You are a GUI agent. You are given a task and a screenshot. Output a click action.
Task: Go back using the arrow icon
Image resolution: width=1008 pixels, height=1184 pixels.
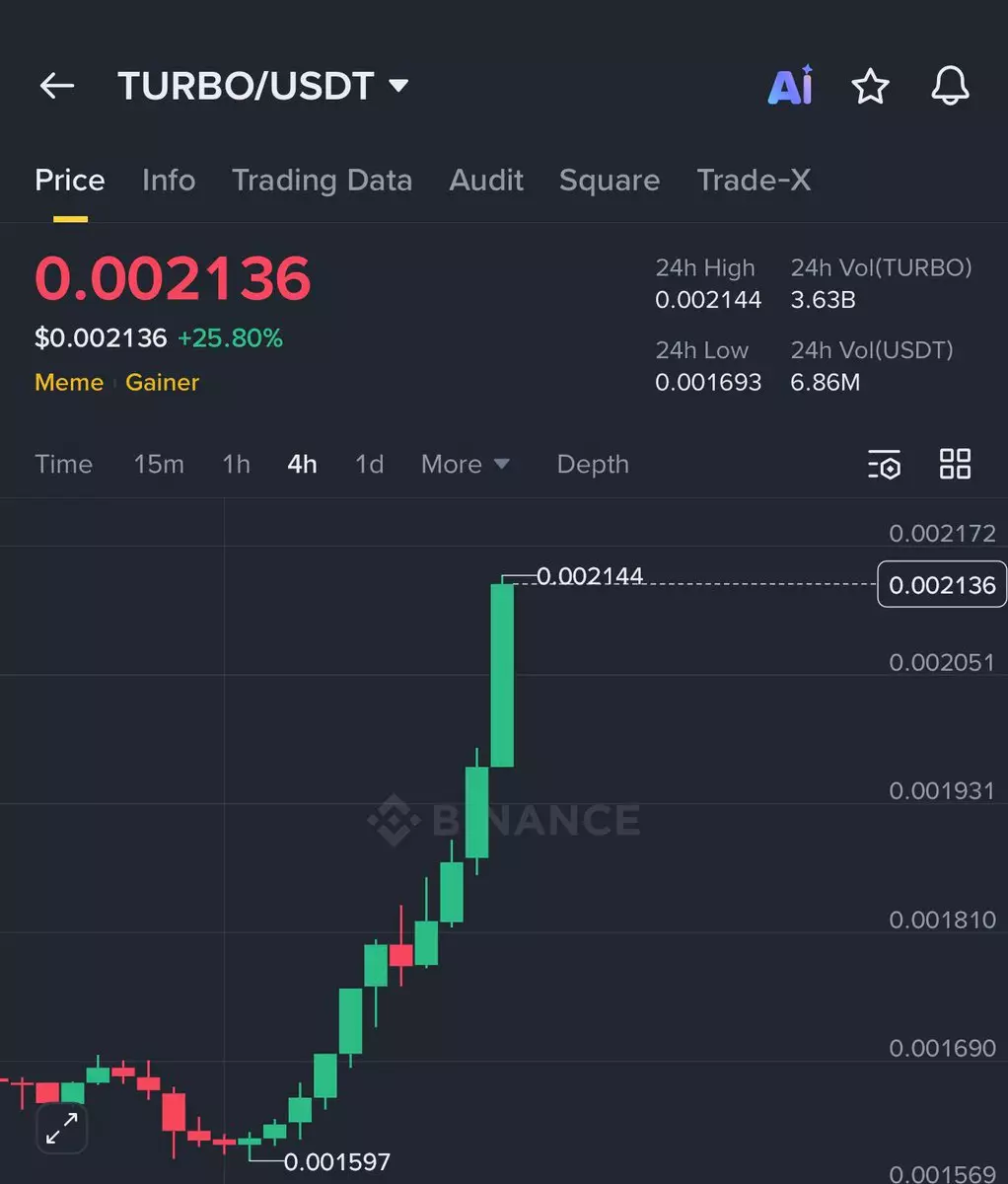[57, 86]
